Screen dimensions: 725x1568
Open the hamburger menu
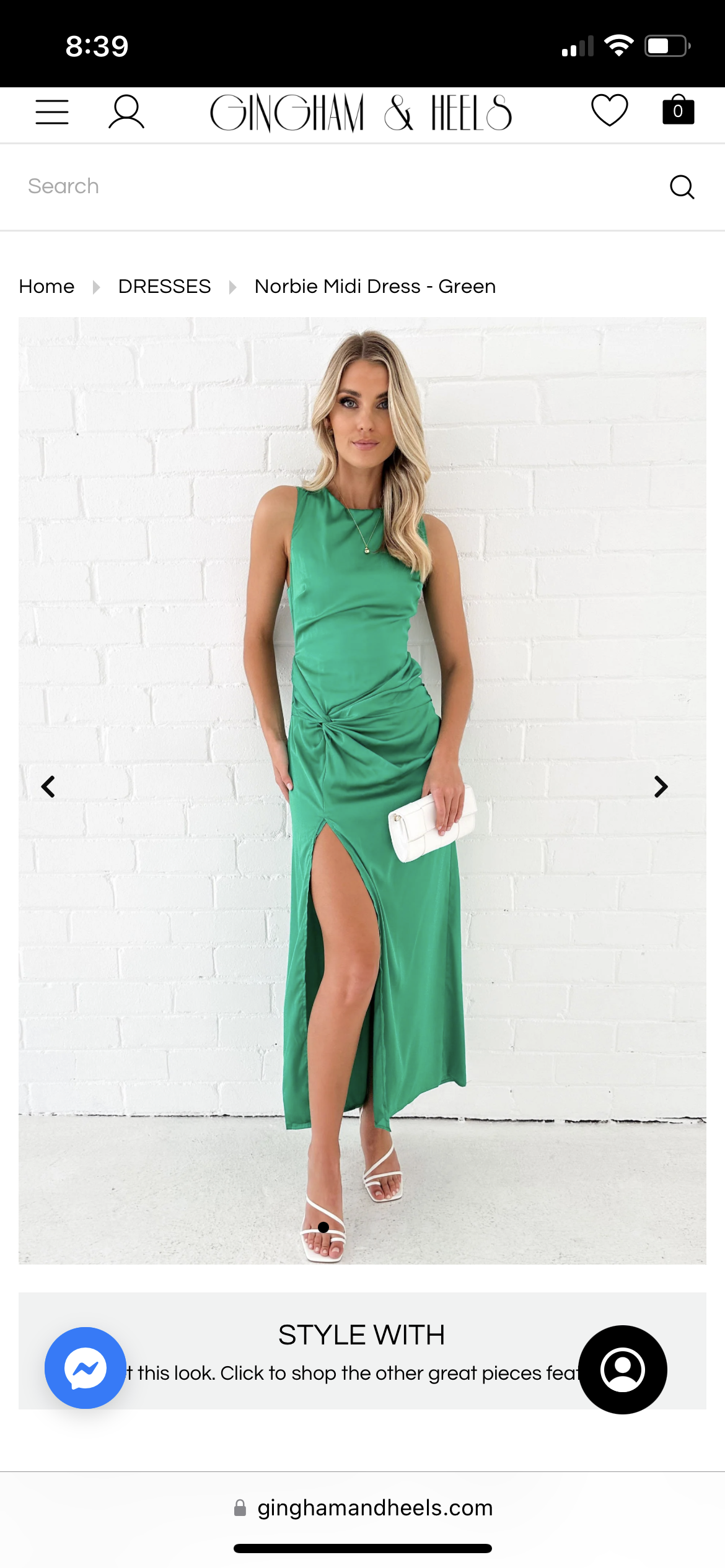click(52, 112)
